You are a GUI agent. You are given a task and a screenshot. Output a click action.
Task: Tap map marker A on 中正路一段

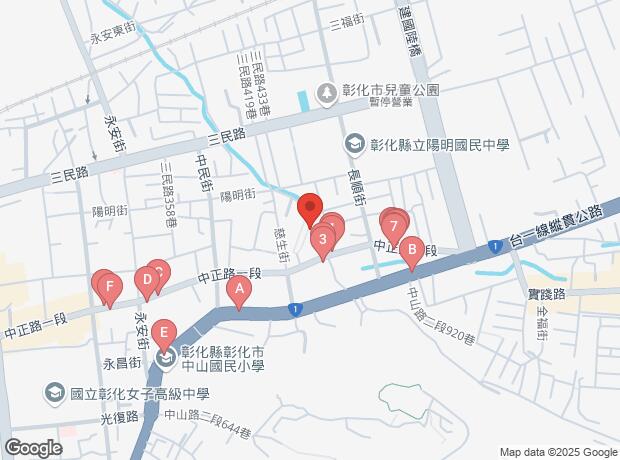(x=239, y=290)
